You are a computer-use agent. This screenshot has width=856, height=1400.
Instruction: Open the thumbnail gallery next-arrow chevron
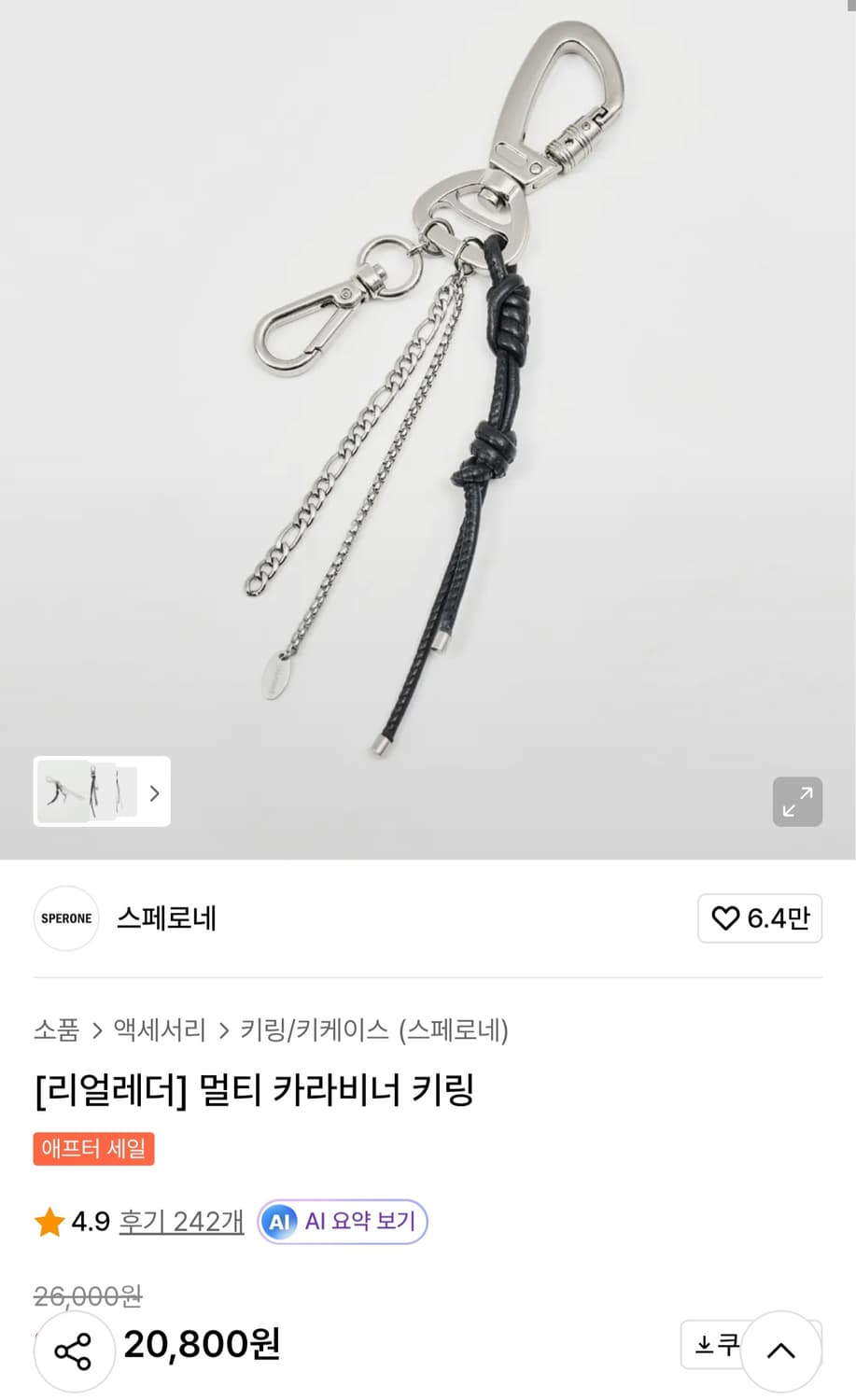pyautogui.click(x=153, y=791)
